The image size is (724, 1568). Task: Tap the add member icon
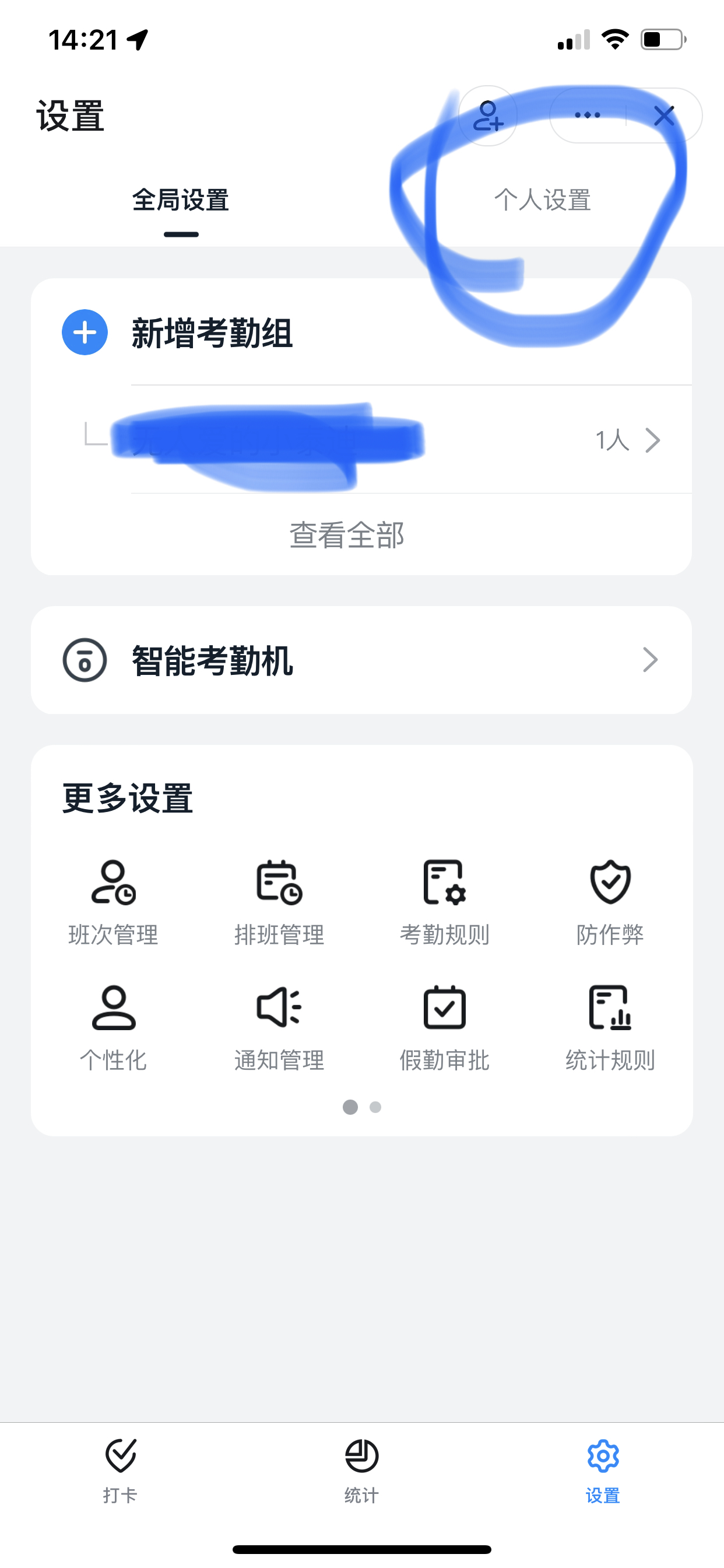pyautogui.click(x=488, y=116)
